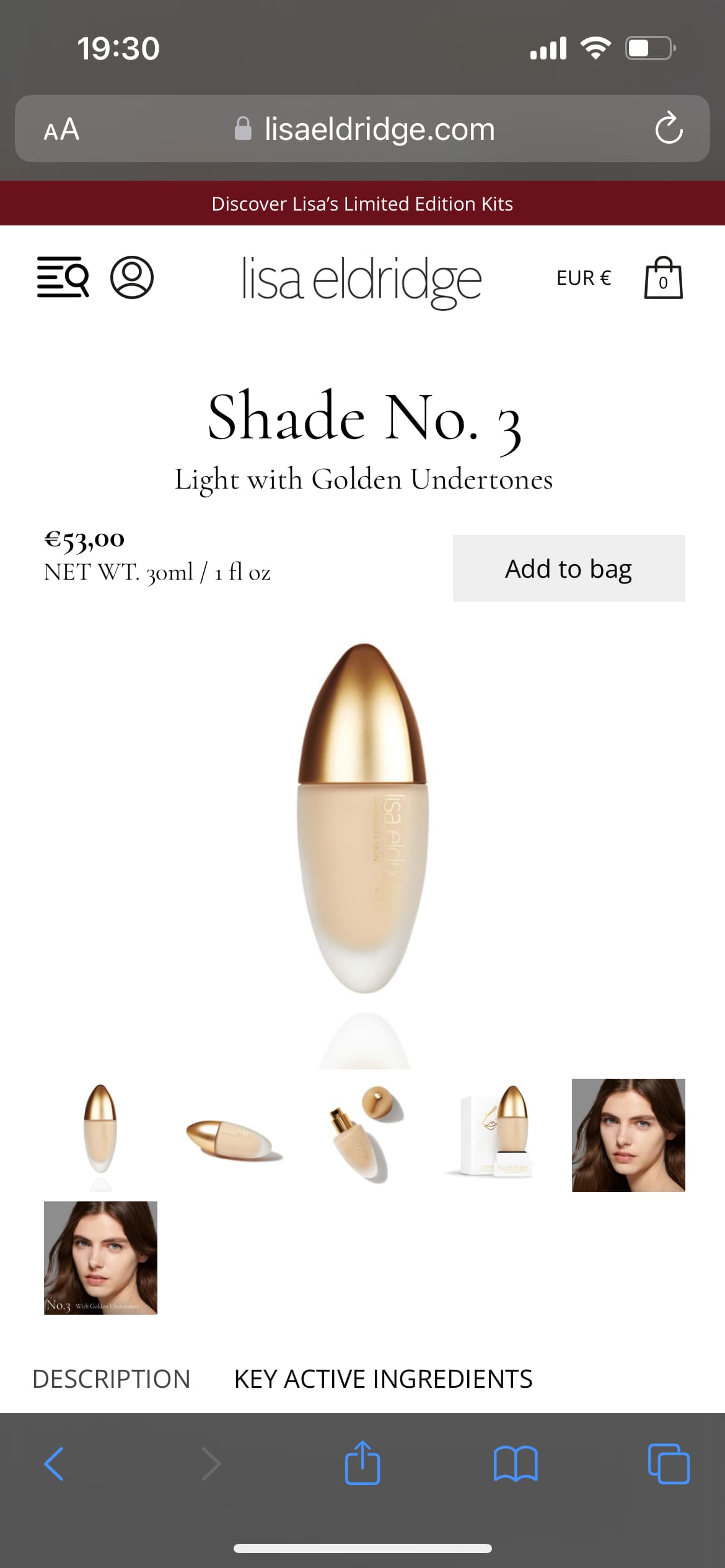Open Safari bookmarks

[x=516, y=1464]
